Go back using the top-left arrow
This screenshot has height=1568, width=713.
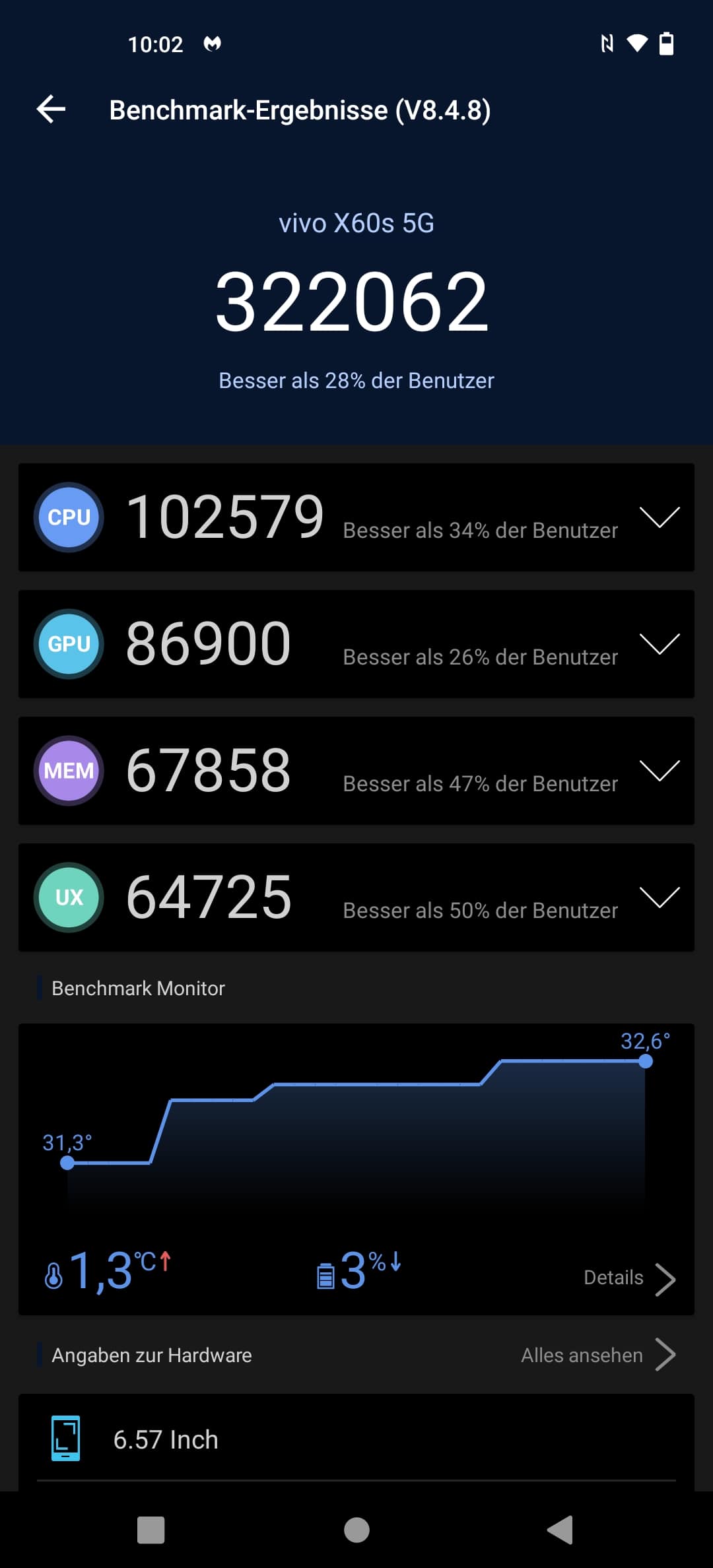pos(51,110)
